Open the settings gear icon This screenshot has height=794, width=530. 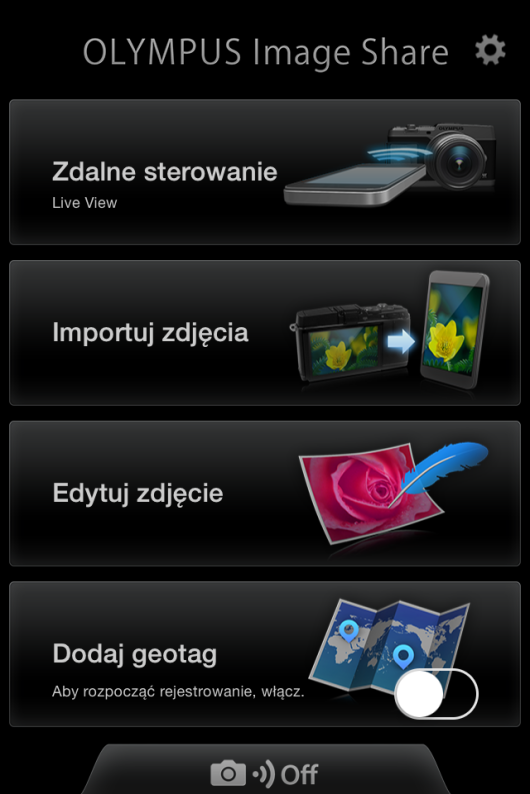[x=490, y=50]
